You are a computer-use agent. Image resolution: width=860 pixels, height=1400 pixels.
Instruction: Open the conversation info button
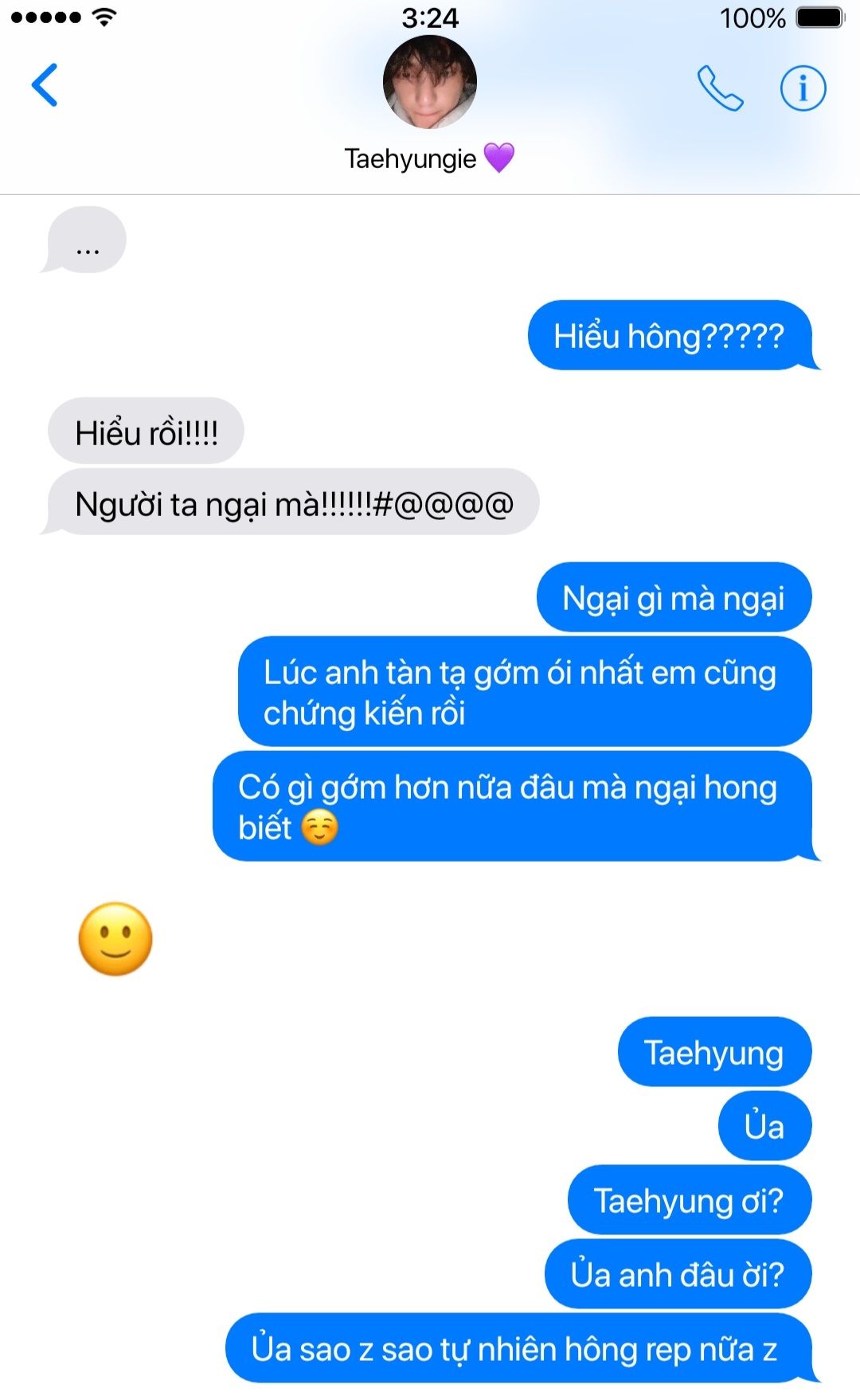pos(803,88)
